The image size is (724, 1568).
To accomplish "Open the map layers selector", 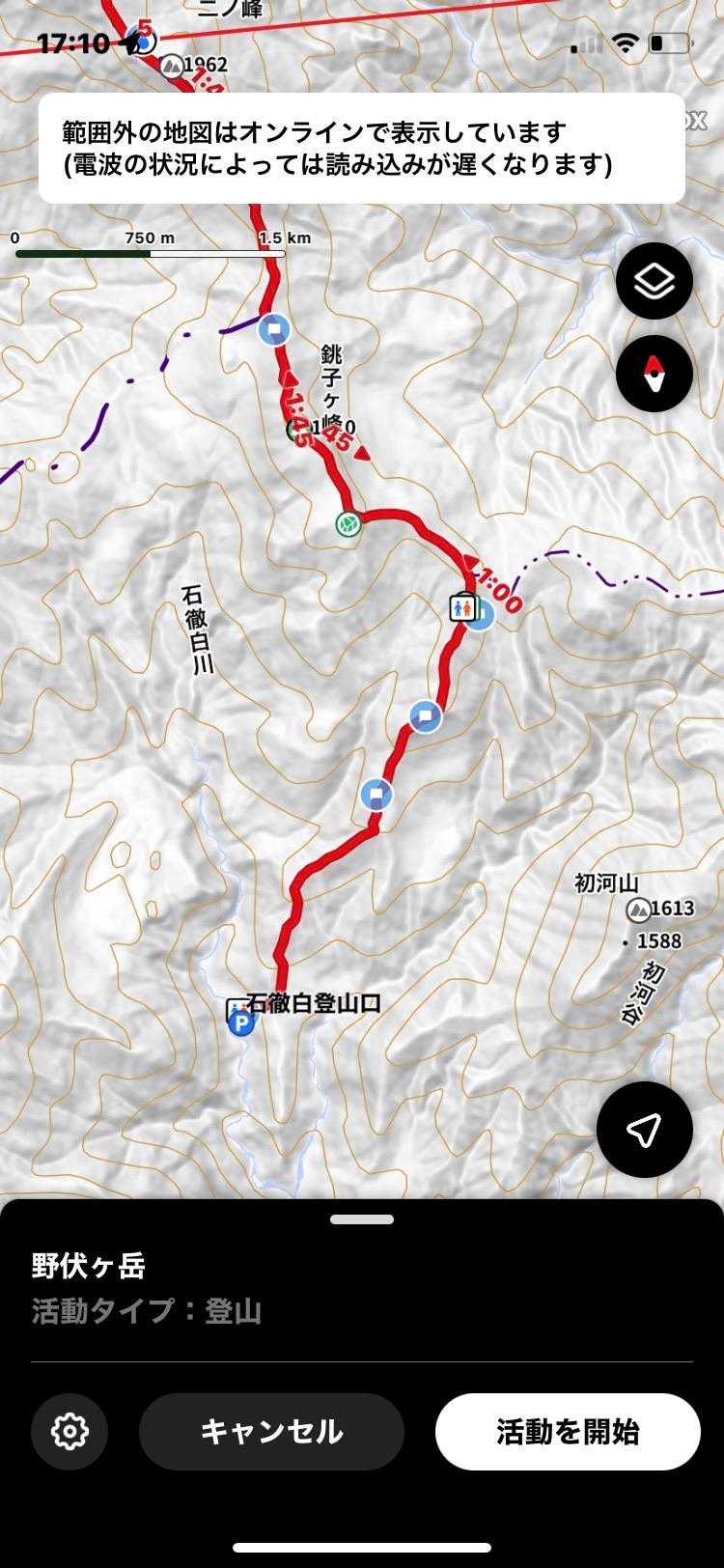I will pyautogui.click(x=654, y=281).
